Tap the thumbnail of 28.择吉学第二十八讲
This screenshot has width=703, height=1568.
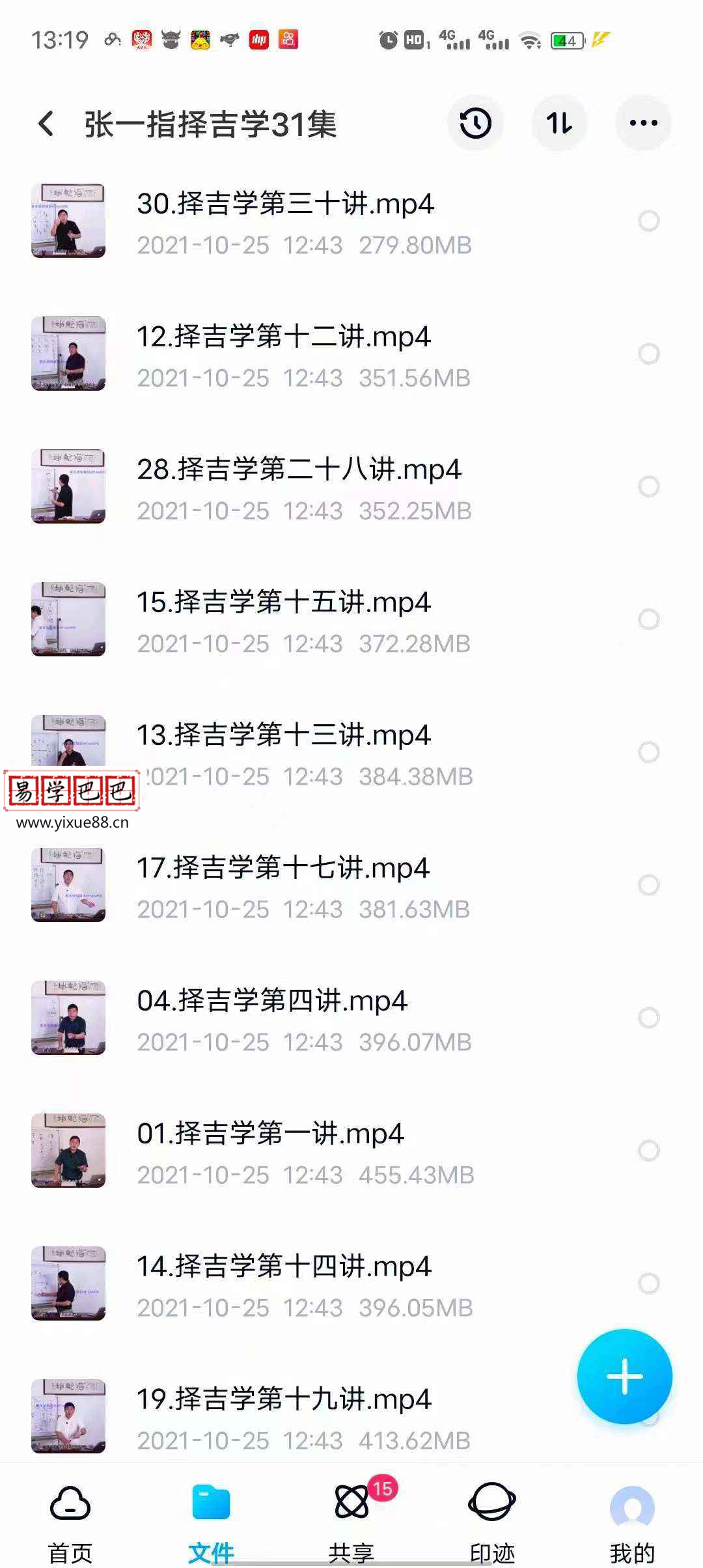coord(69,487)
